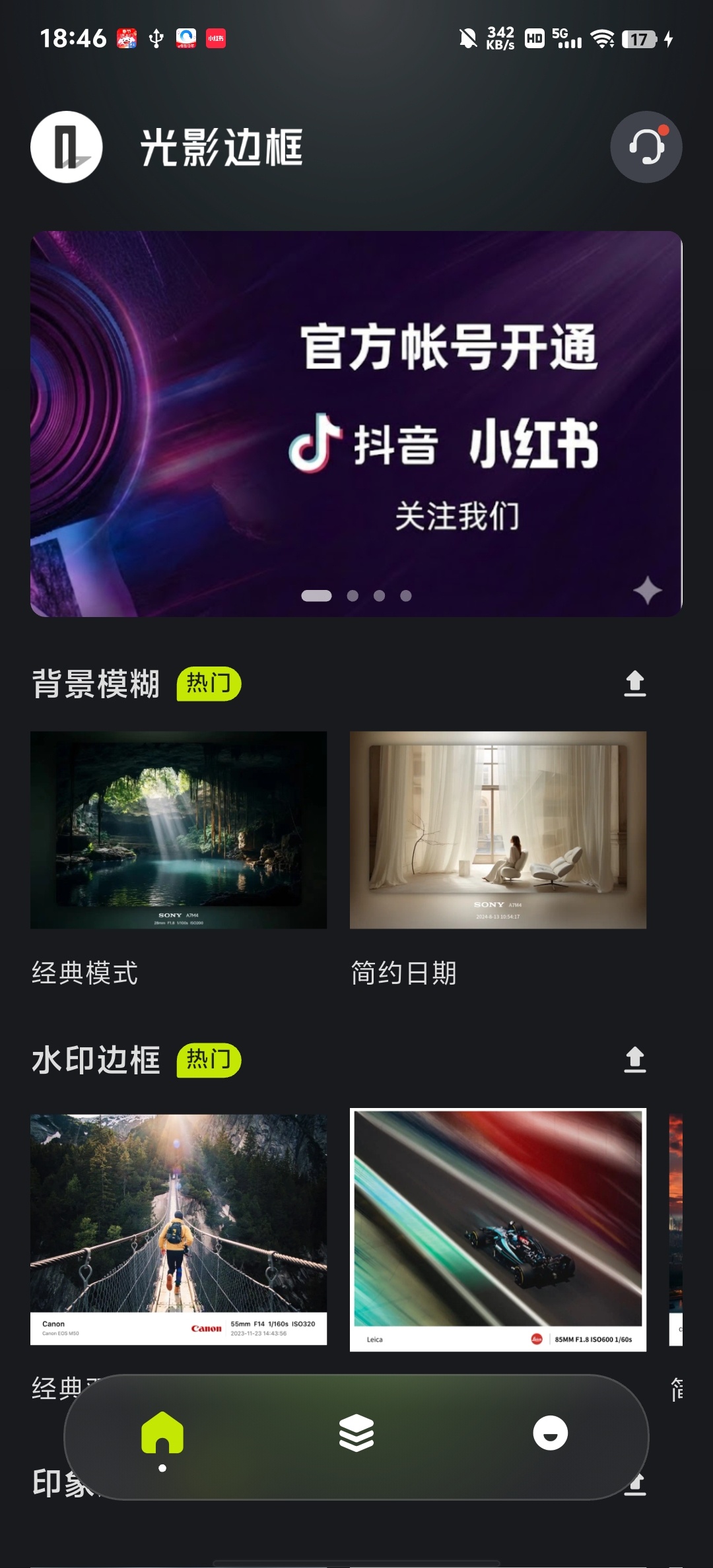The width and height of the screenshot is (713, 1568).
Task: Select the second carousel indicator dot
Action: [x=352, y=595]
